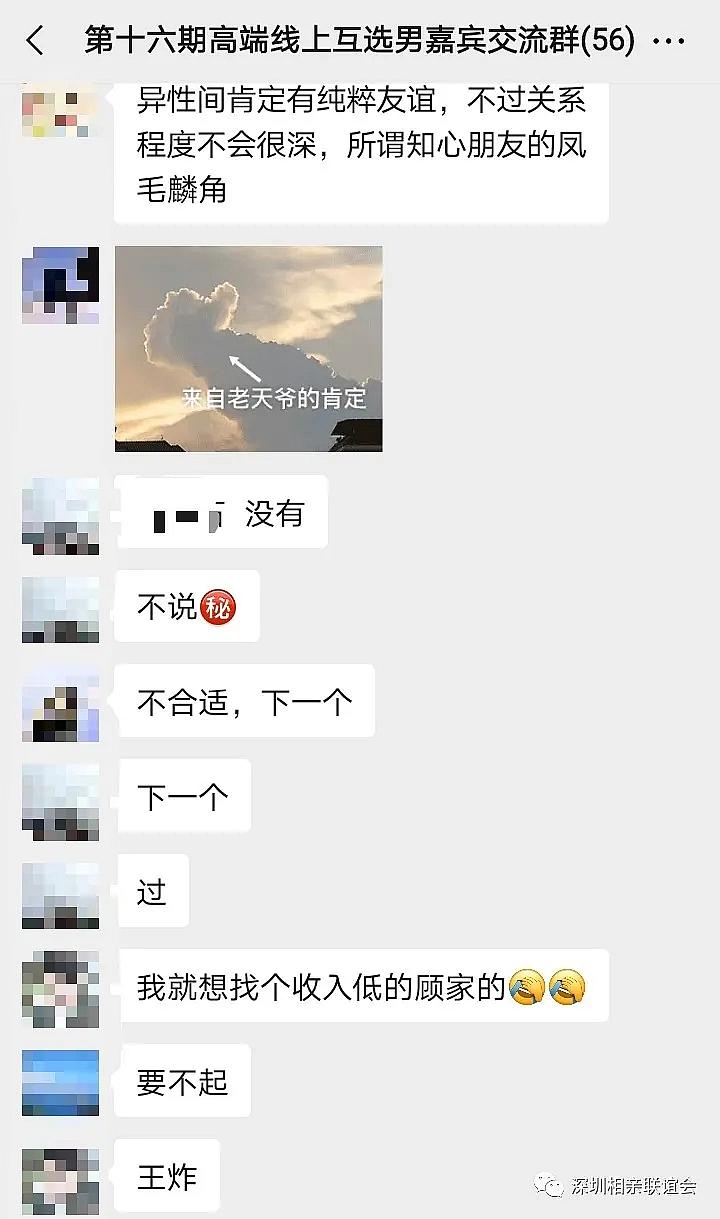Tap avatar of sender of 过
Image resolution: width=720 pixels, height=1219 pixels.
[x=61, y=893]
